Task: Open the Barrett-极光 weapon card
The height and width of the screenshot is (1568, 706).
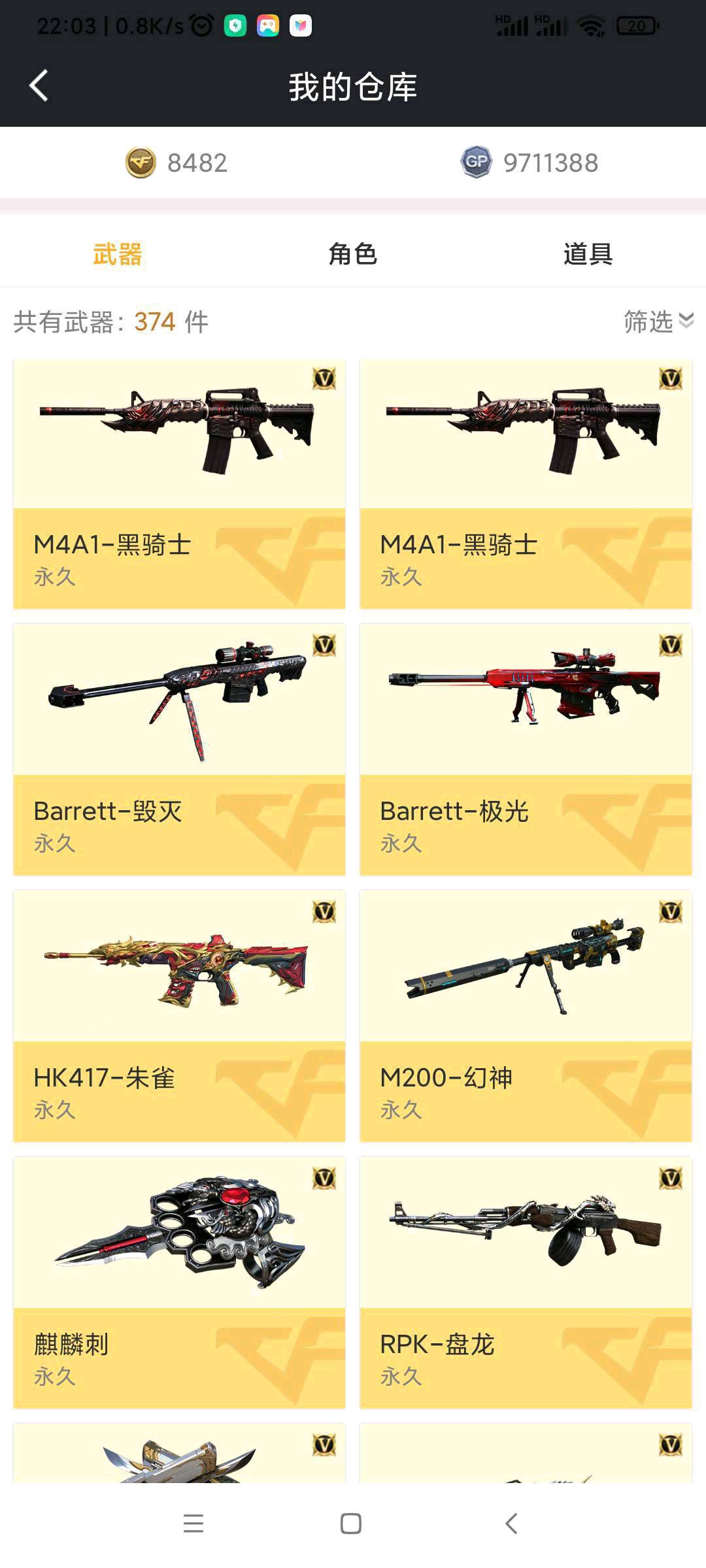Action: 526,749
